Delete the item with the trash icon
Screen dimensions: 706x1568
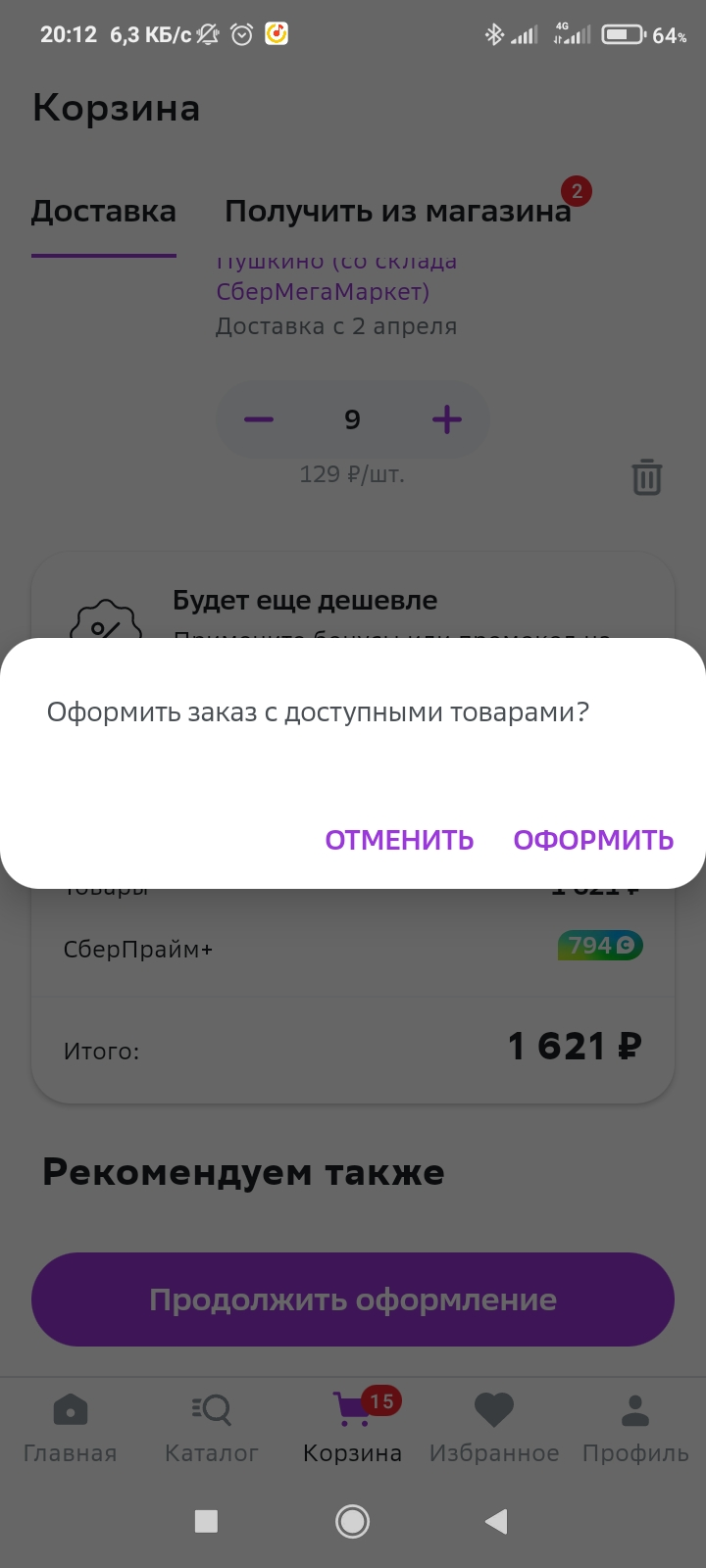point(646,476)
